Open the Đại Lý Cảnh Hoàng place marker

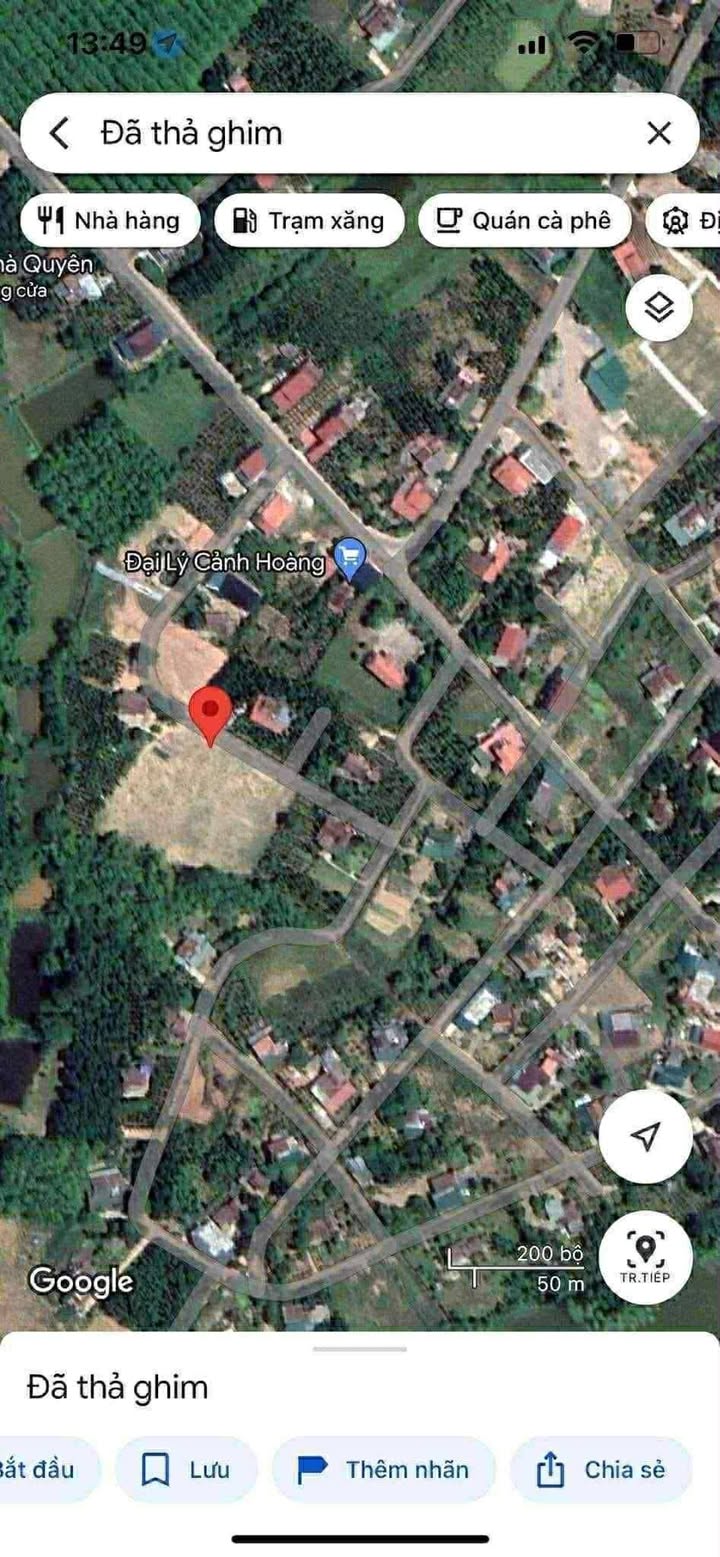[x=349, y=558]
